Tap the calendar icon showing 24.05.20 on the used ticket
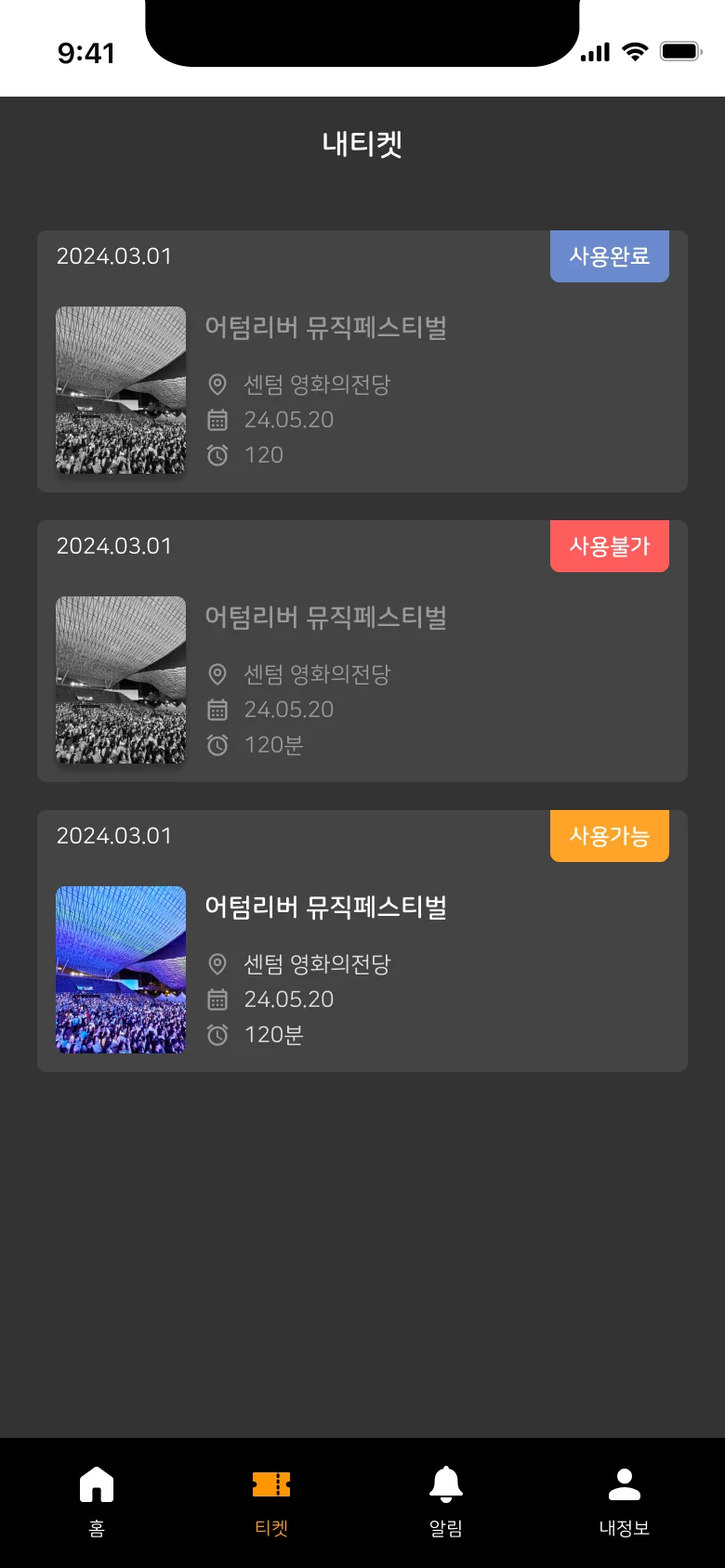Viewport: 725px width, 1568px height. (218, 420)
